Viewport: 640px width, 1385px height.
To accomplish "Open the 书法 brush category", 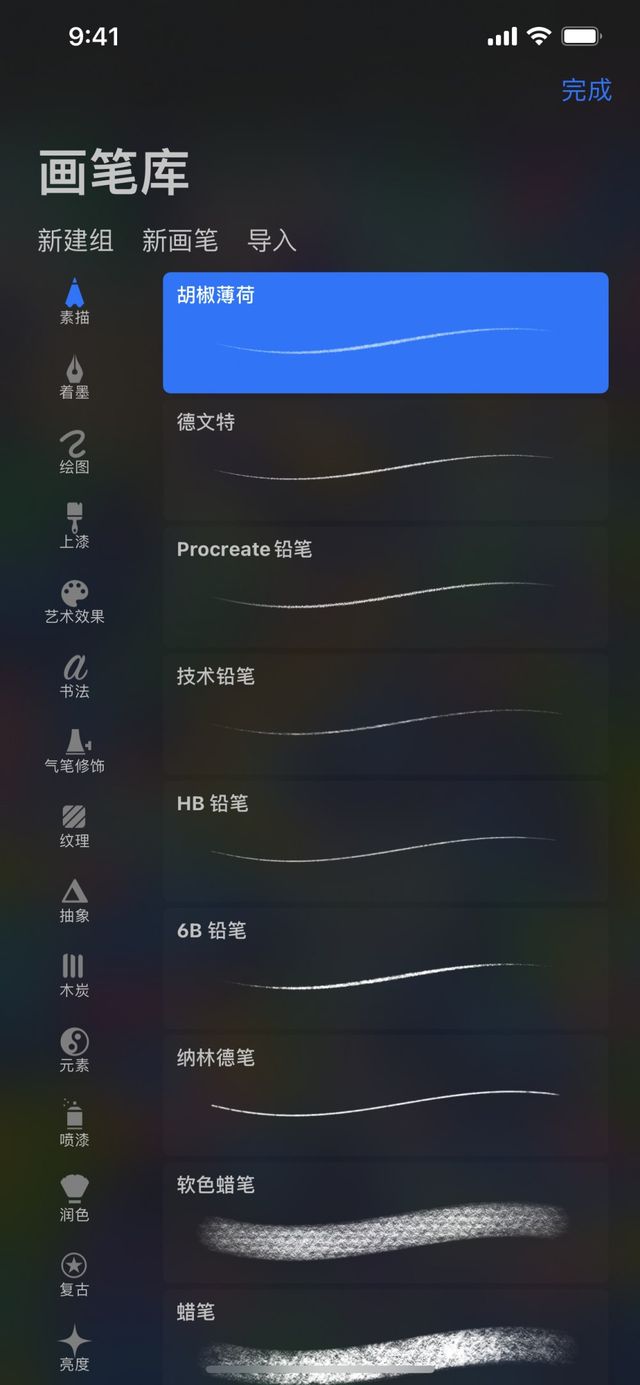I will (74, 676).
